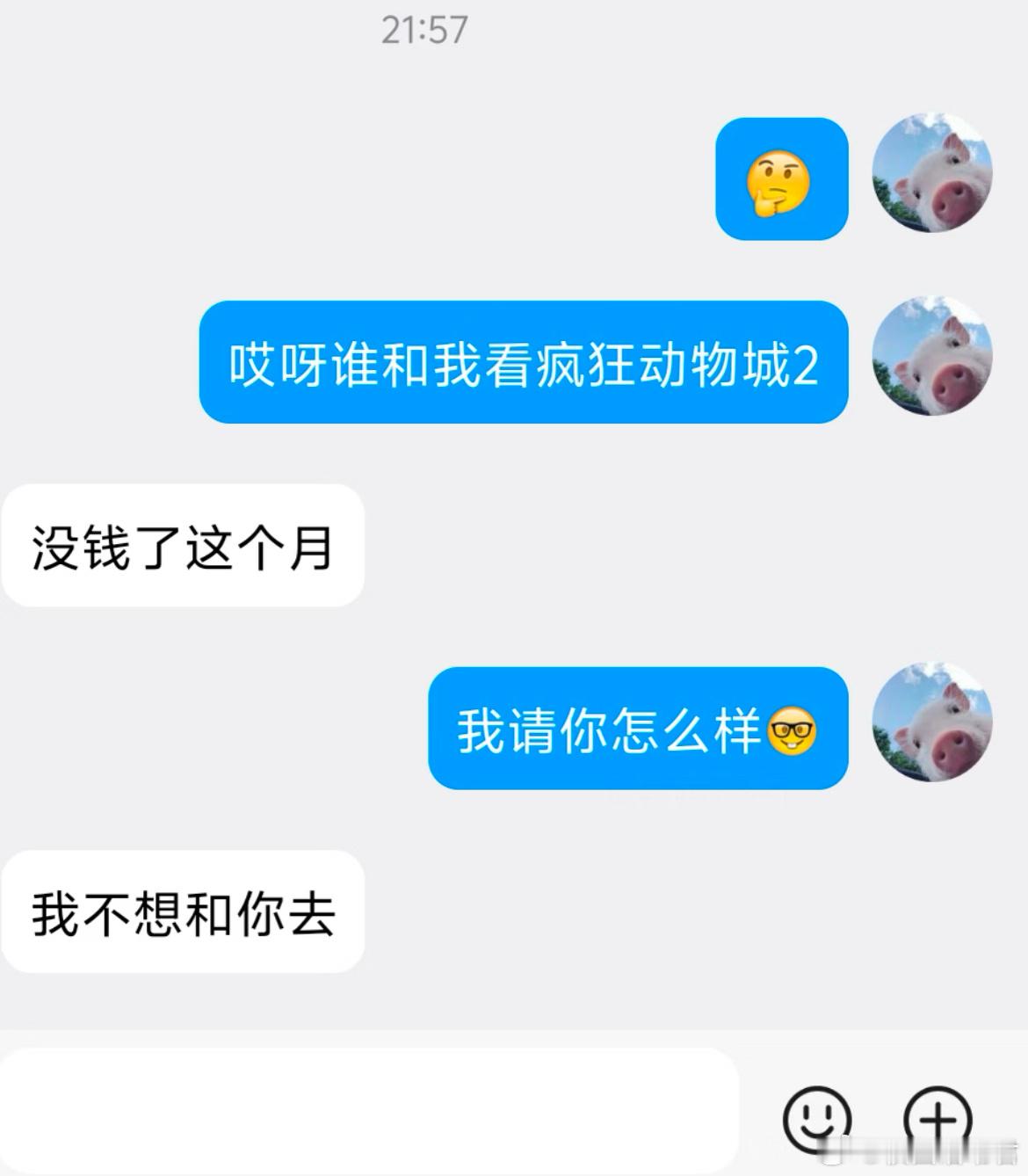Screen dimensions: 1028x1176
Task: Select the message 哎呀谁和我看疯狂动物城2
Action: pyautogui.click(x=525, y=361)
